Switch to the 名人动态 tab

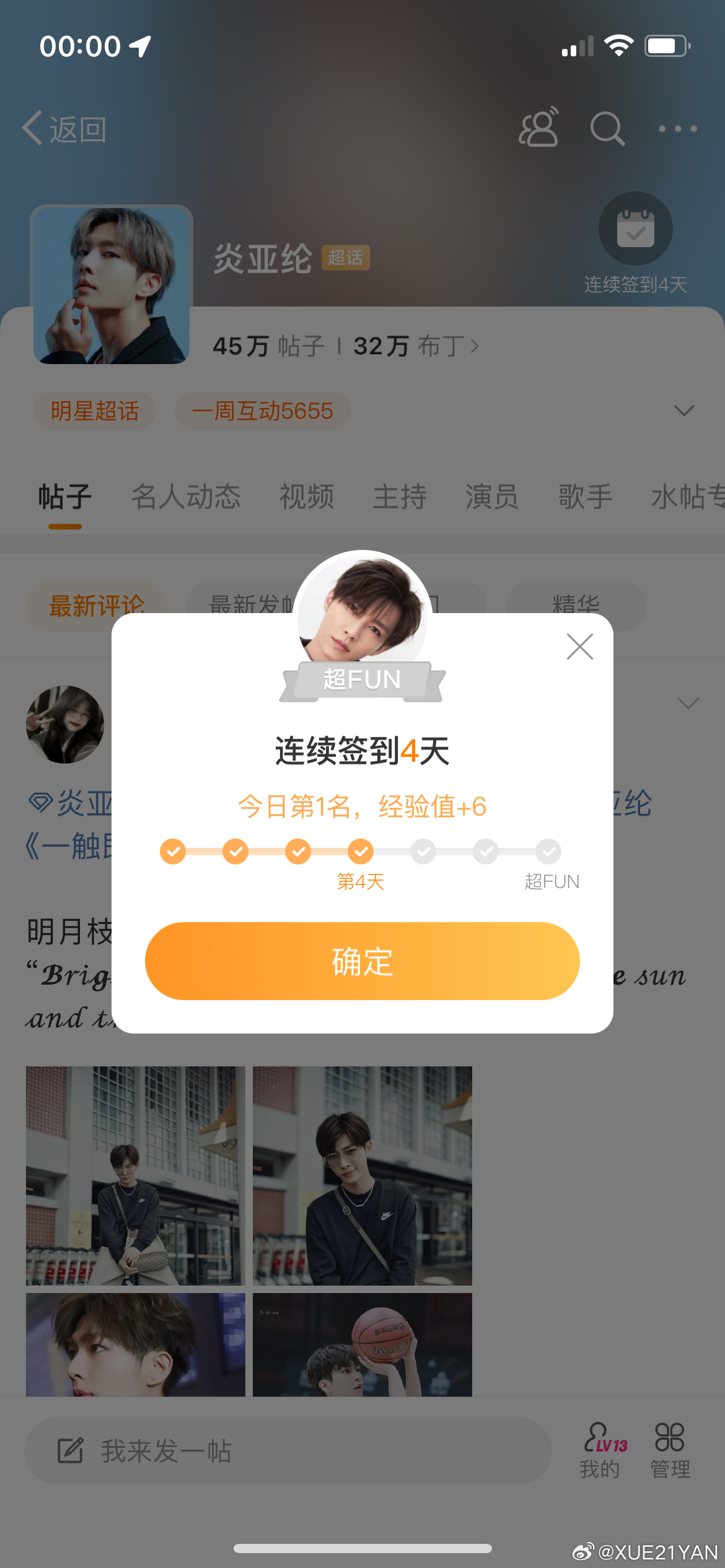(x=185, y=497)
